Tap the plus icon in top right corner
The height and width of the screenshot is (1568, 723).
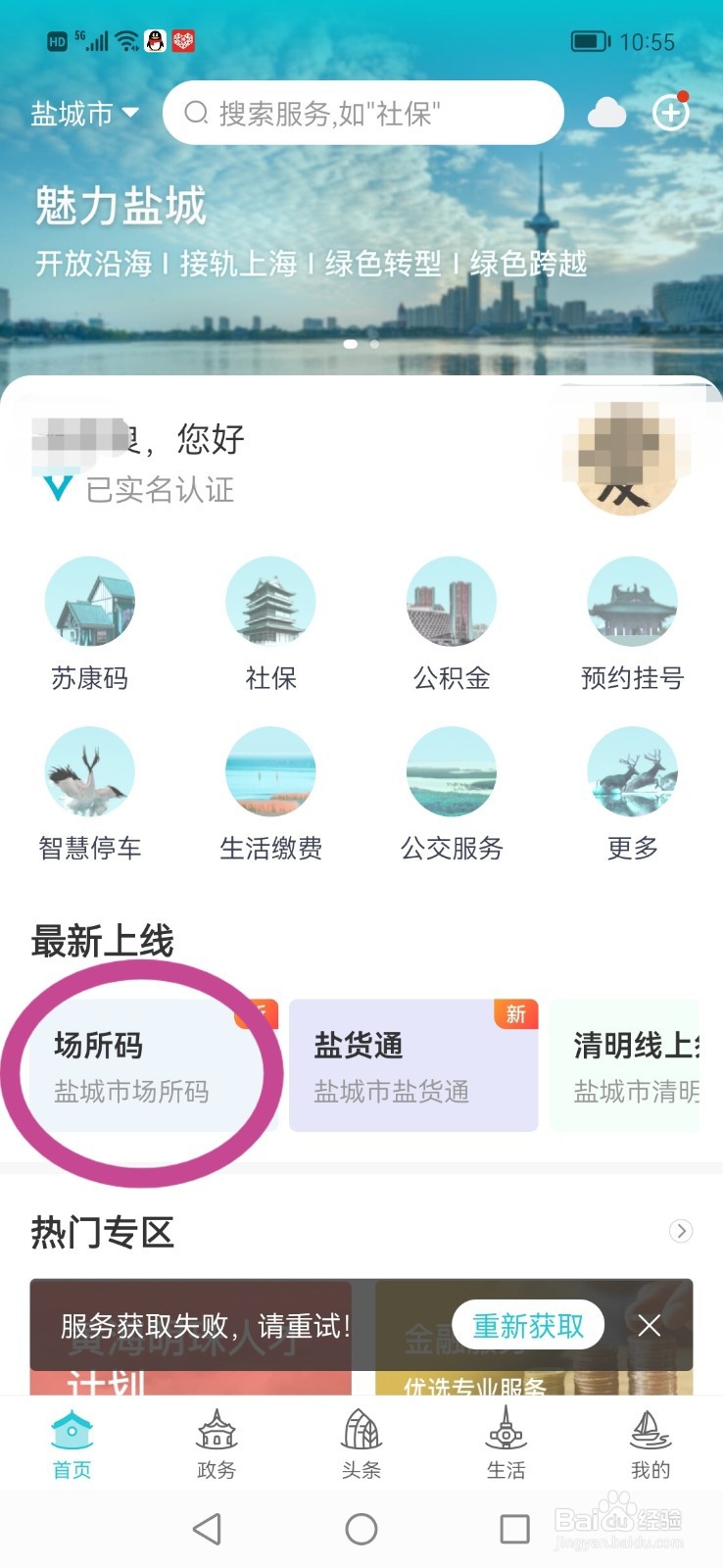tap(671, 112)
